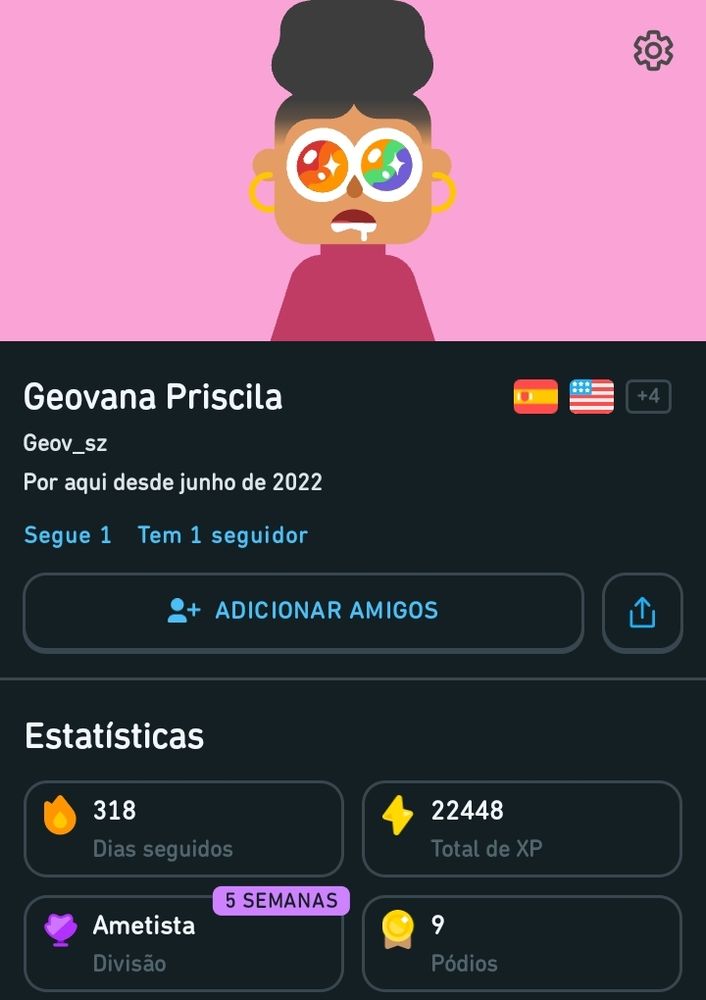Screen dimensions: 706x1000
Task: Share this profile
Action: pos(642,613)
